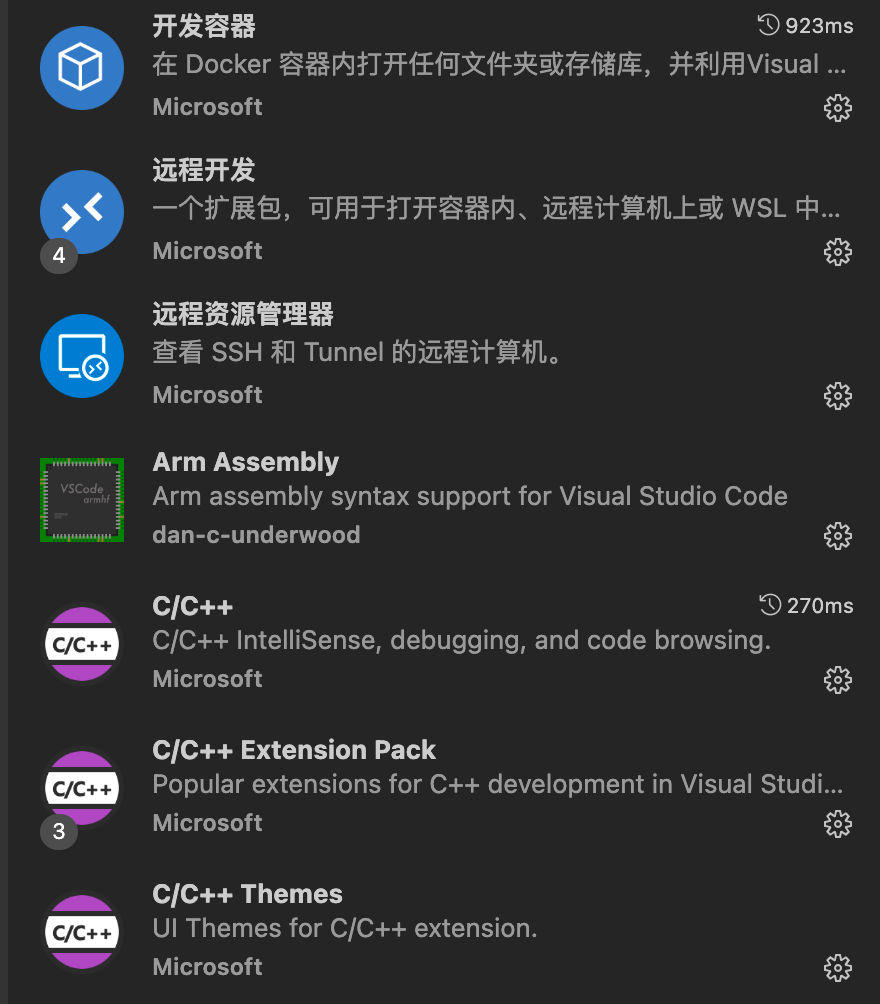Open manage gear for 开发容器
The height and width of the screenshot is (1004, 880).
pyautogui.click(x=837, y=108)
